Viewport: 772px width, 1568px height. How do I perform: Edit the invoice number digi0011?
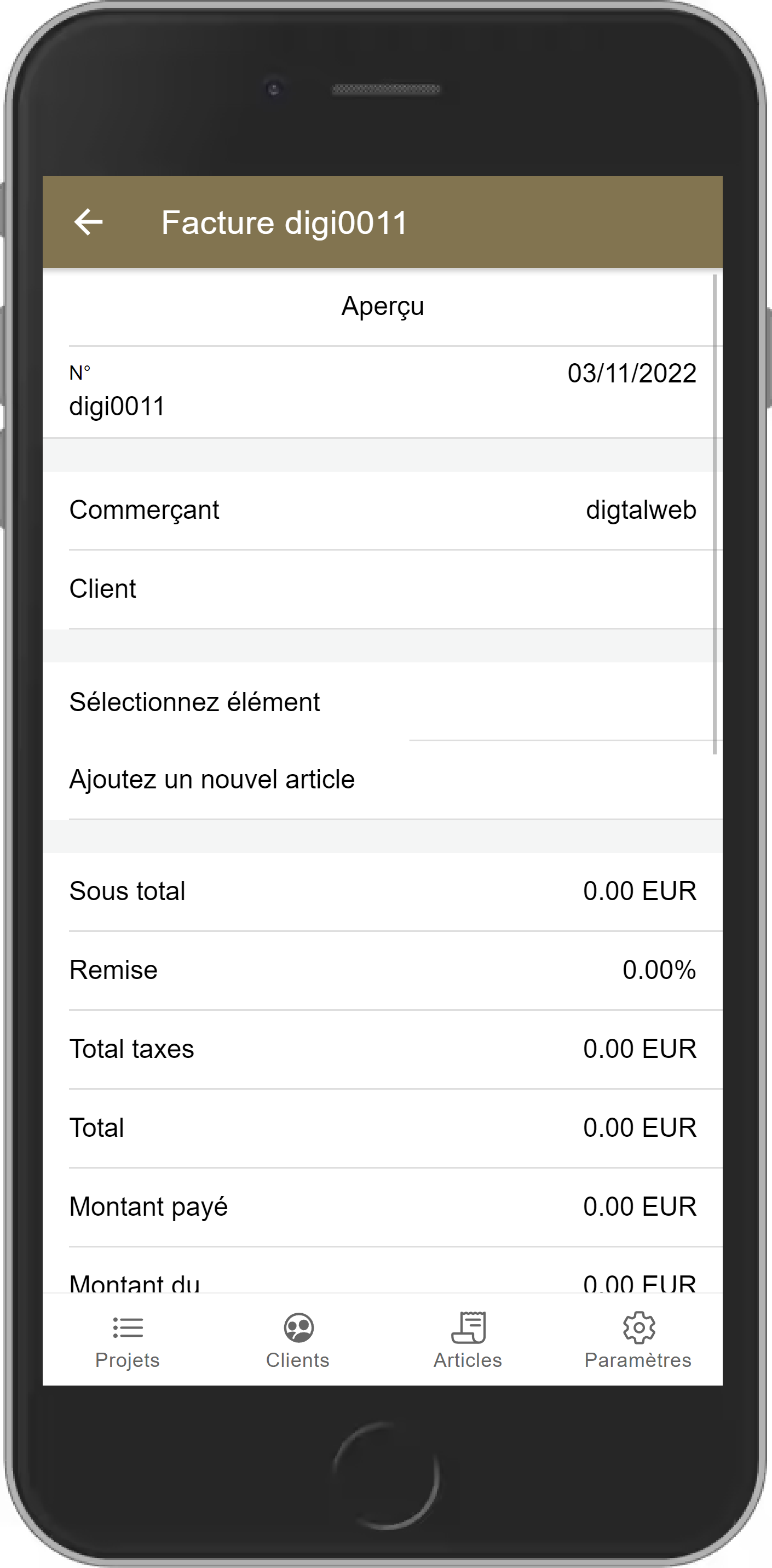tap(117, 406)
